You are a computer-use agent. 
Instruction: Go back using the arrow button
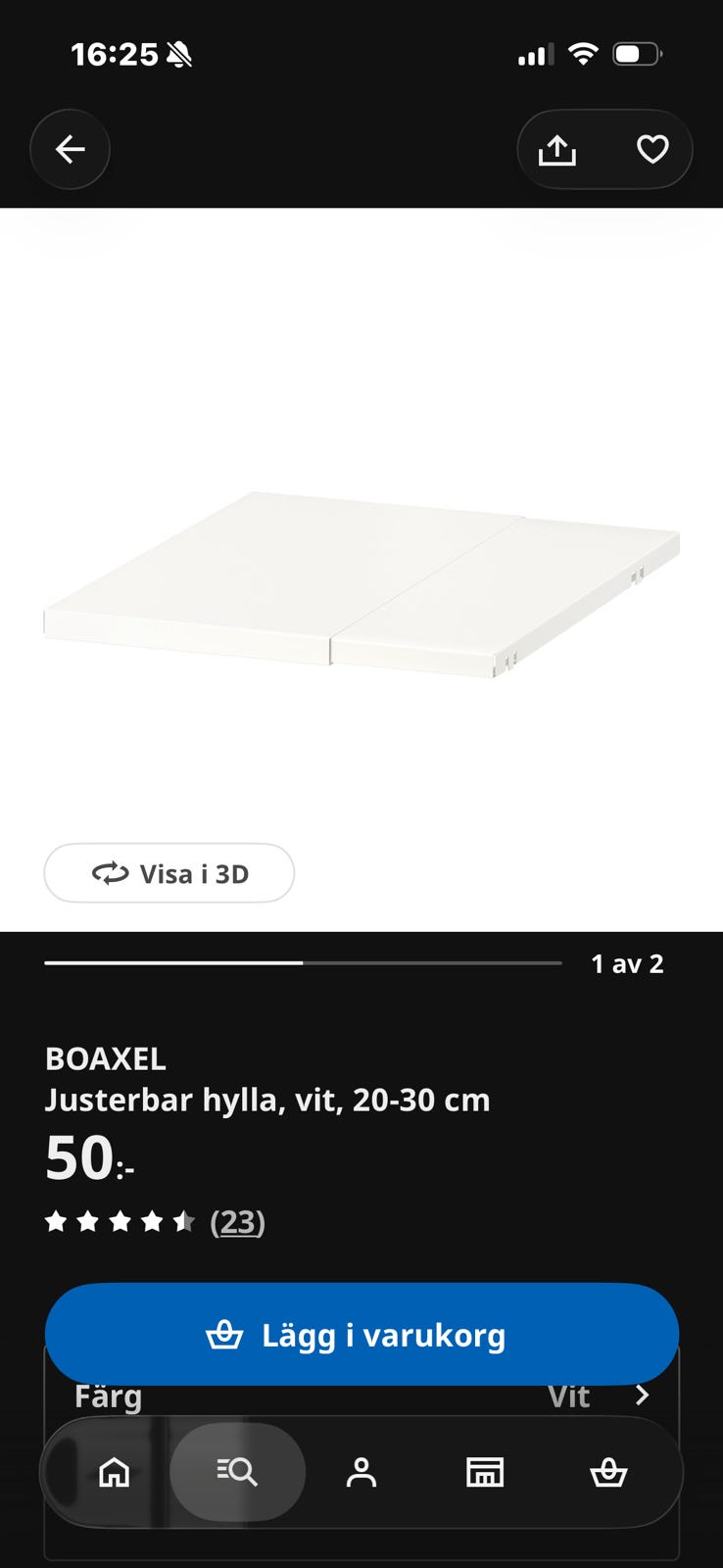click(70, 149)
